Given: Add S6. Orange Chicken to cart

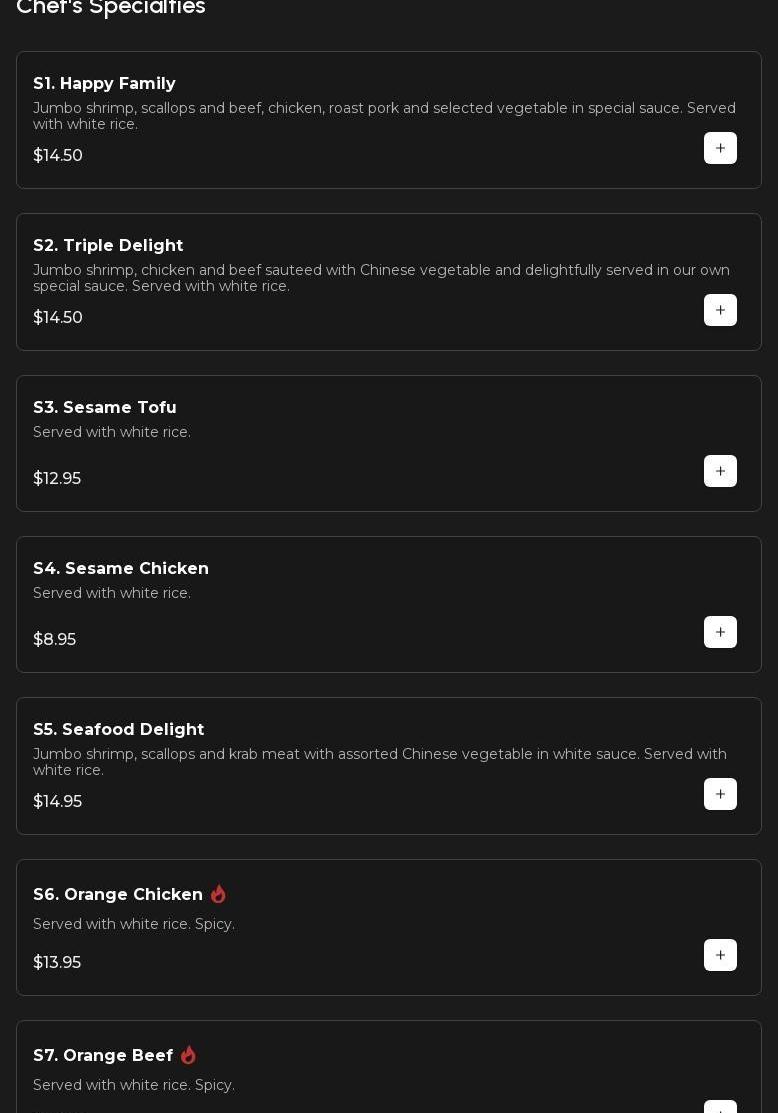Looking at the screenshot, I should pos(720,955).
